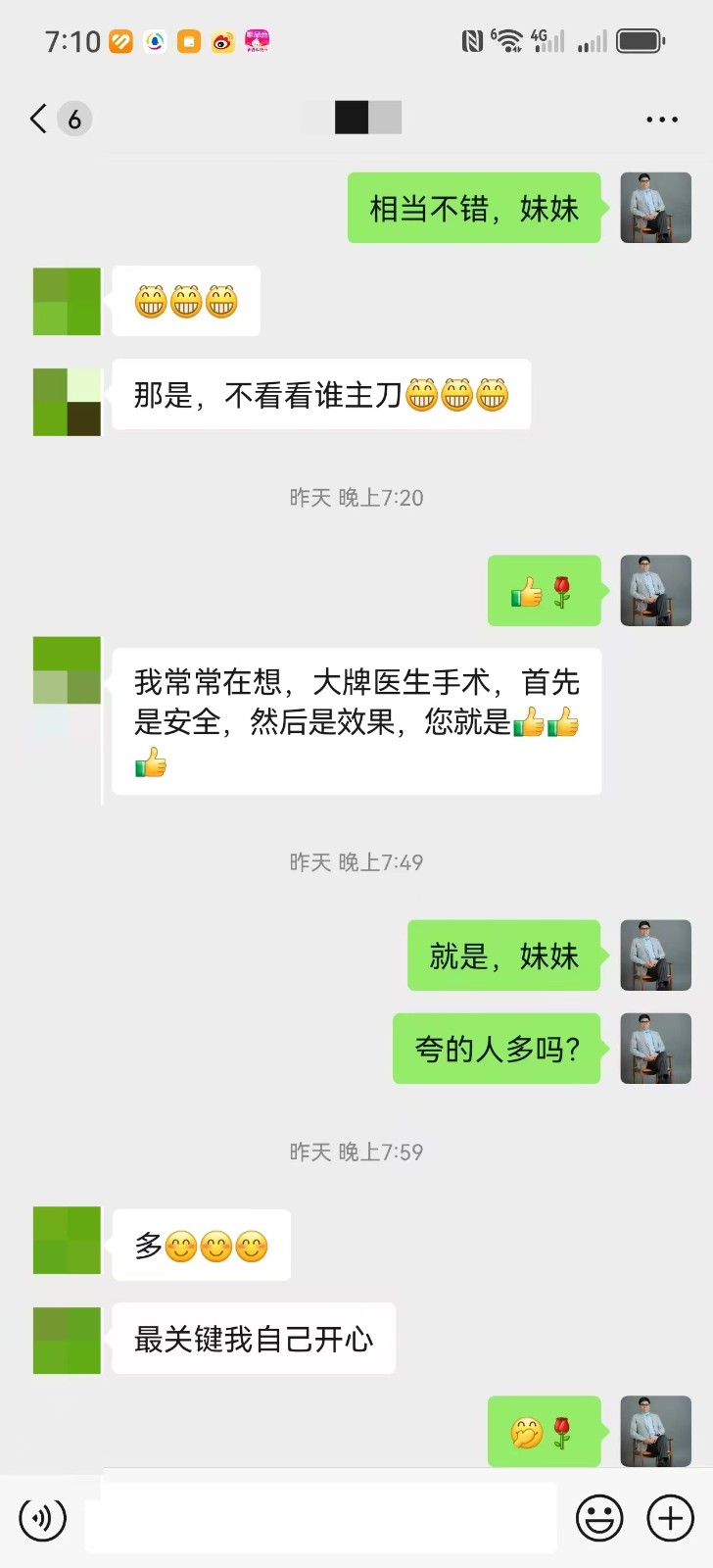Open sender's avatar beside 夸的人多吗？

point(656,1049)
